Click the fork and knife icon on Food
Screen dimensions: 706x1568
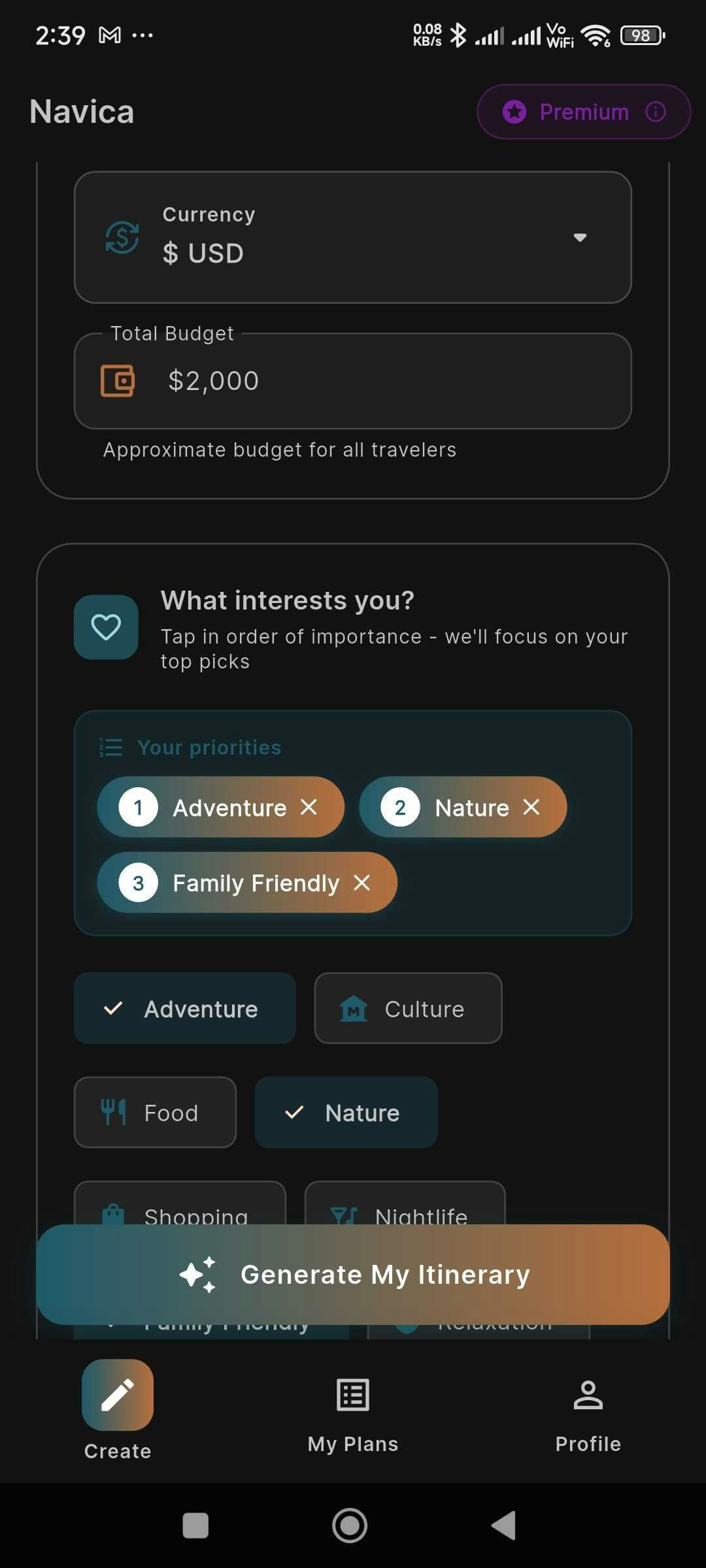[x=114, y=1112]
